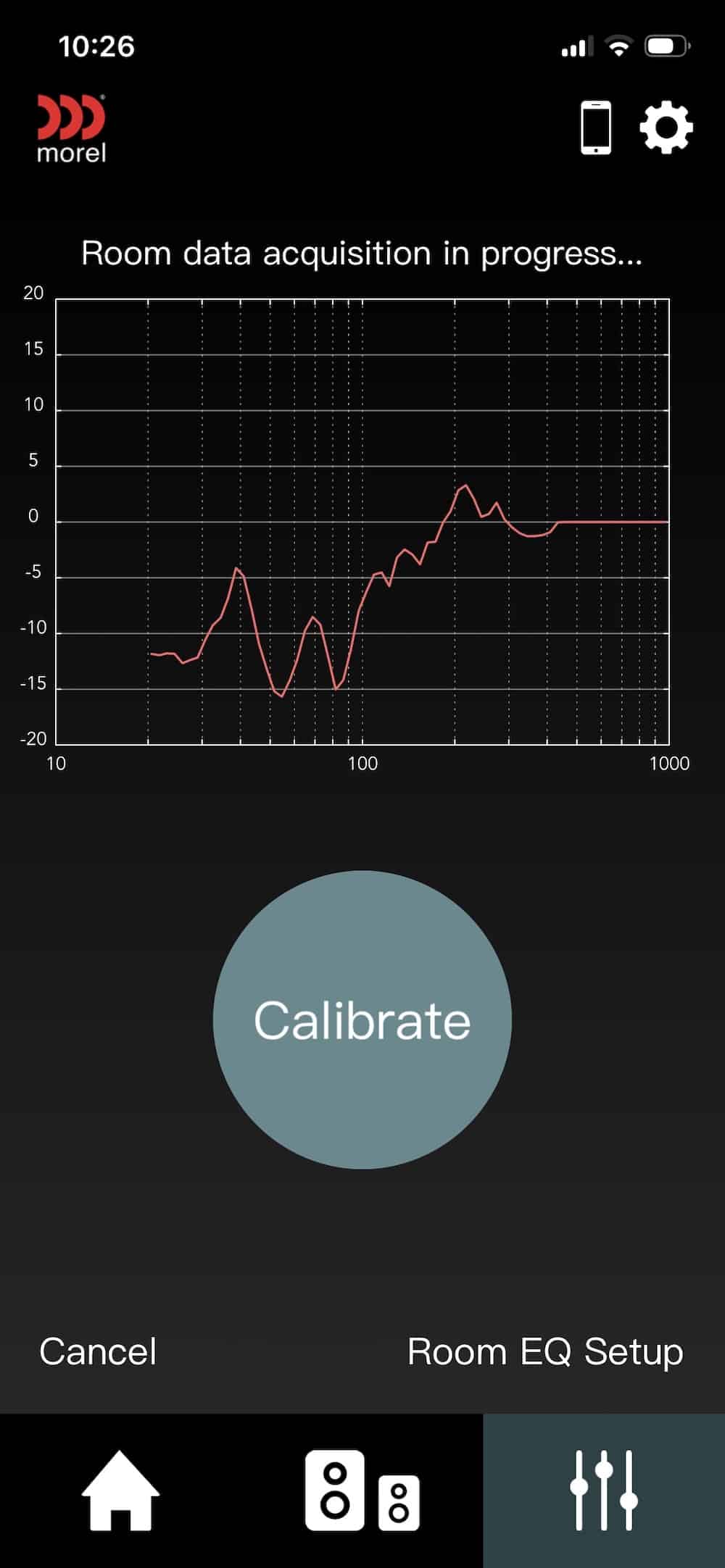Go to the Home tab

[120, 1490]
